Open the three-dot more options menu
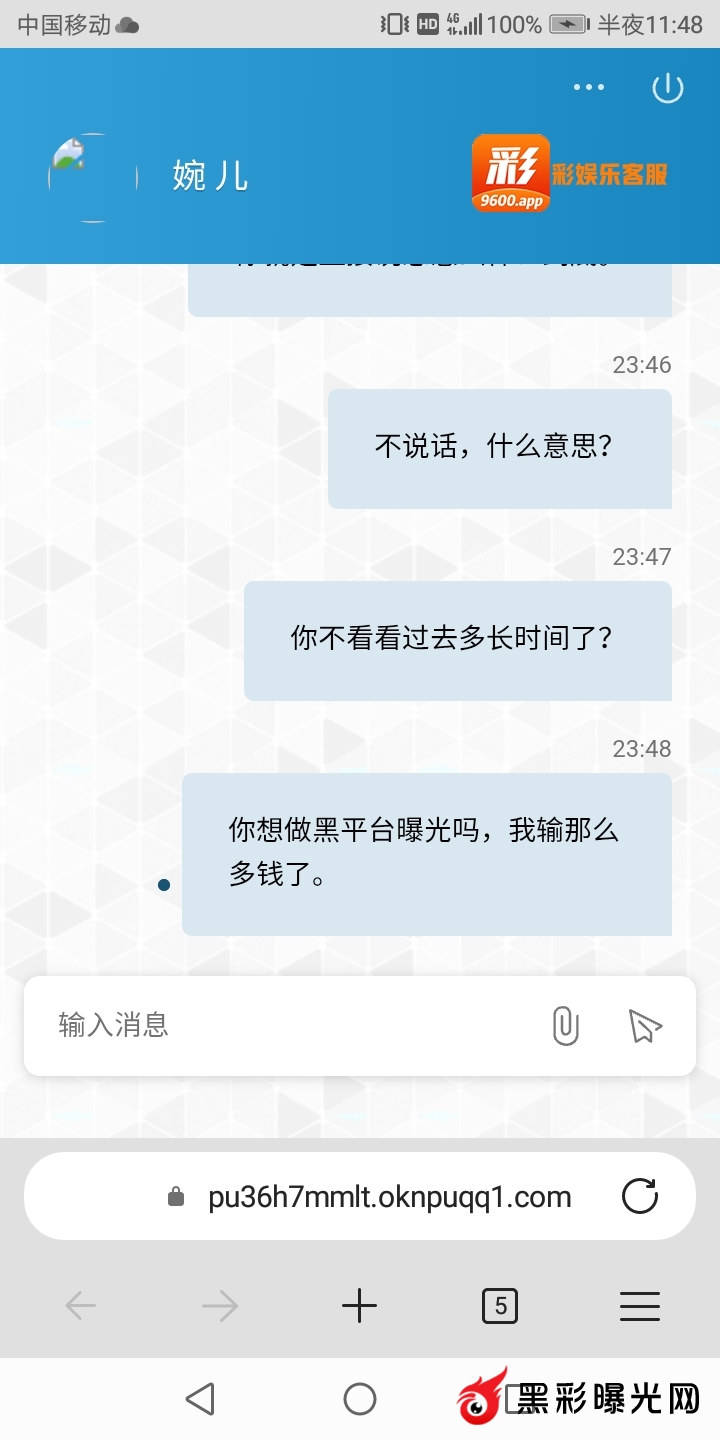720x1440 pixels. click(589, 87)
